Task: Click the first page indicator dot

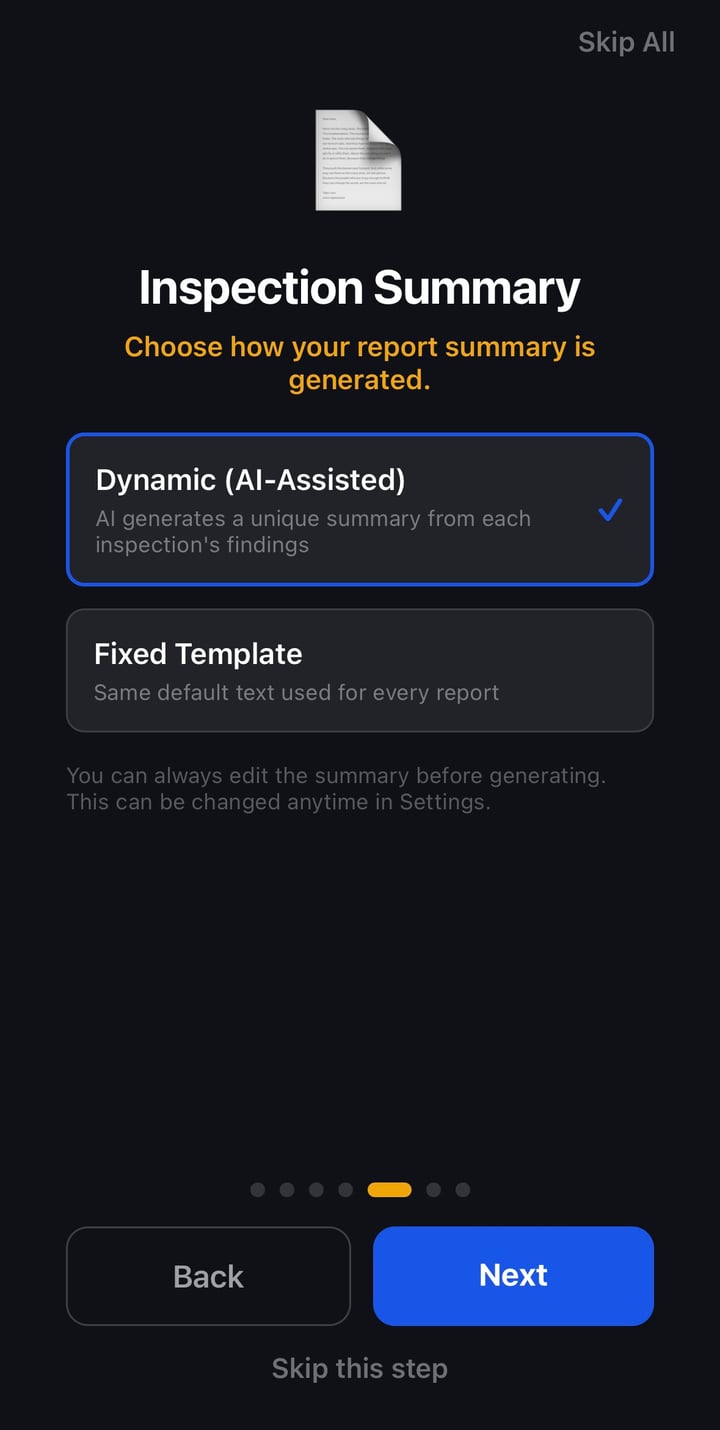Action: click(257, 1190)
